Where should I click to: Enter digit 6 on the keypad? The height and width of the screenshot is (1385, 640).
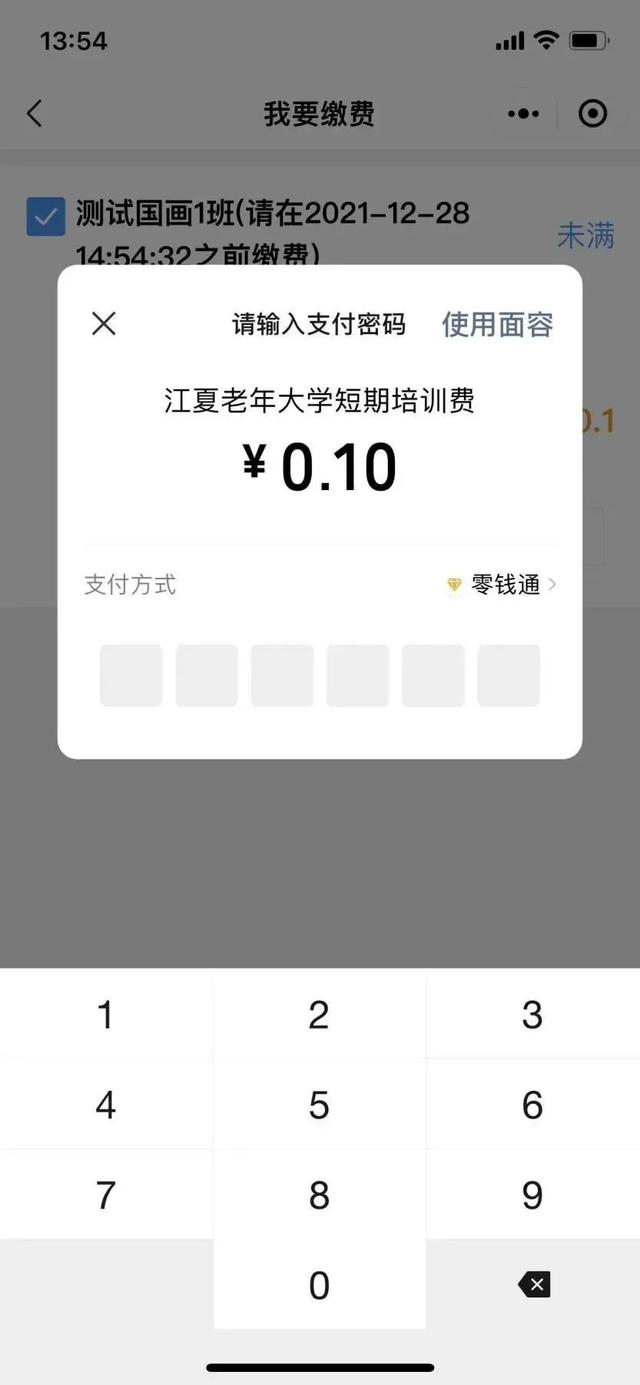pos(533,1105)
